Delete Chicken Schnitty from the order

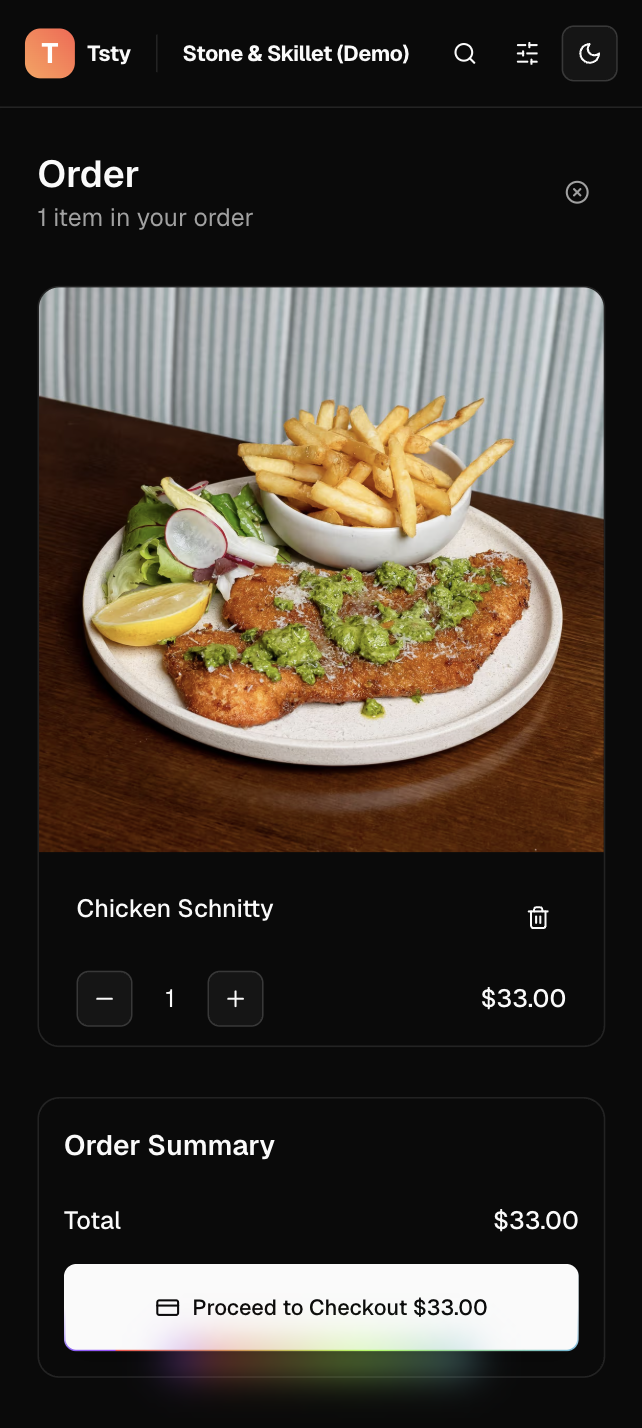538,918
